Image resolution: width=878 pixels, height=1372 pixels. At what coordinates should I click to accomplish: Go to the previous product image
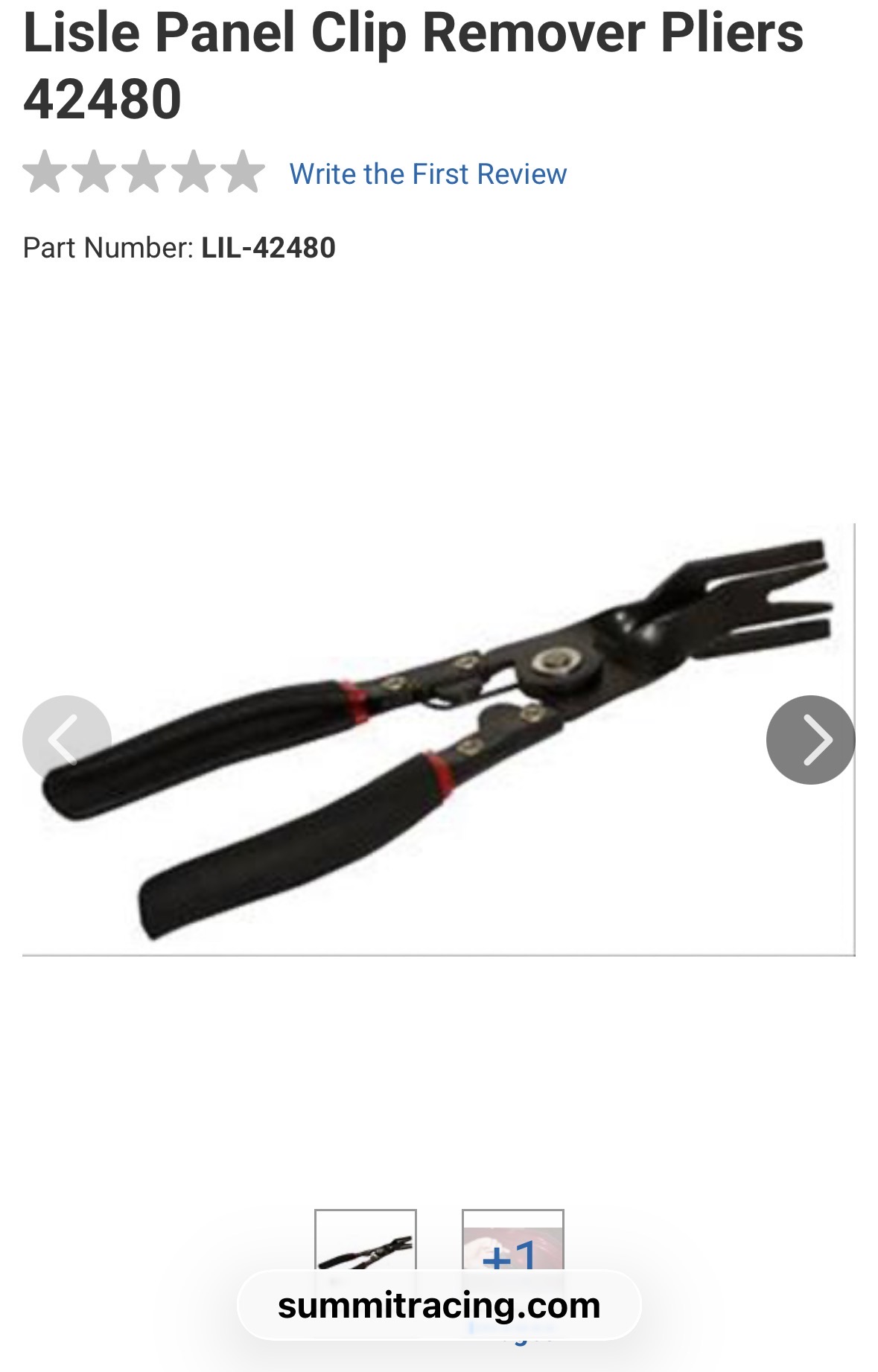point(67,739)
